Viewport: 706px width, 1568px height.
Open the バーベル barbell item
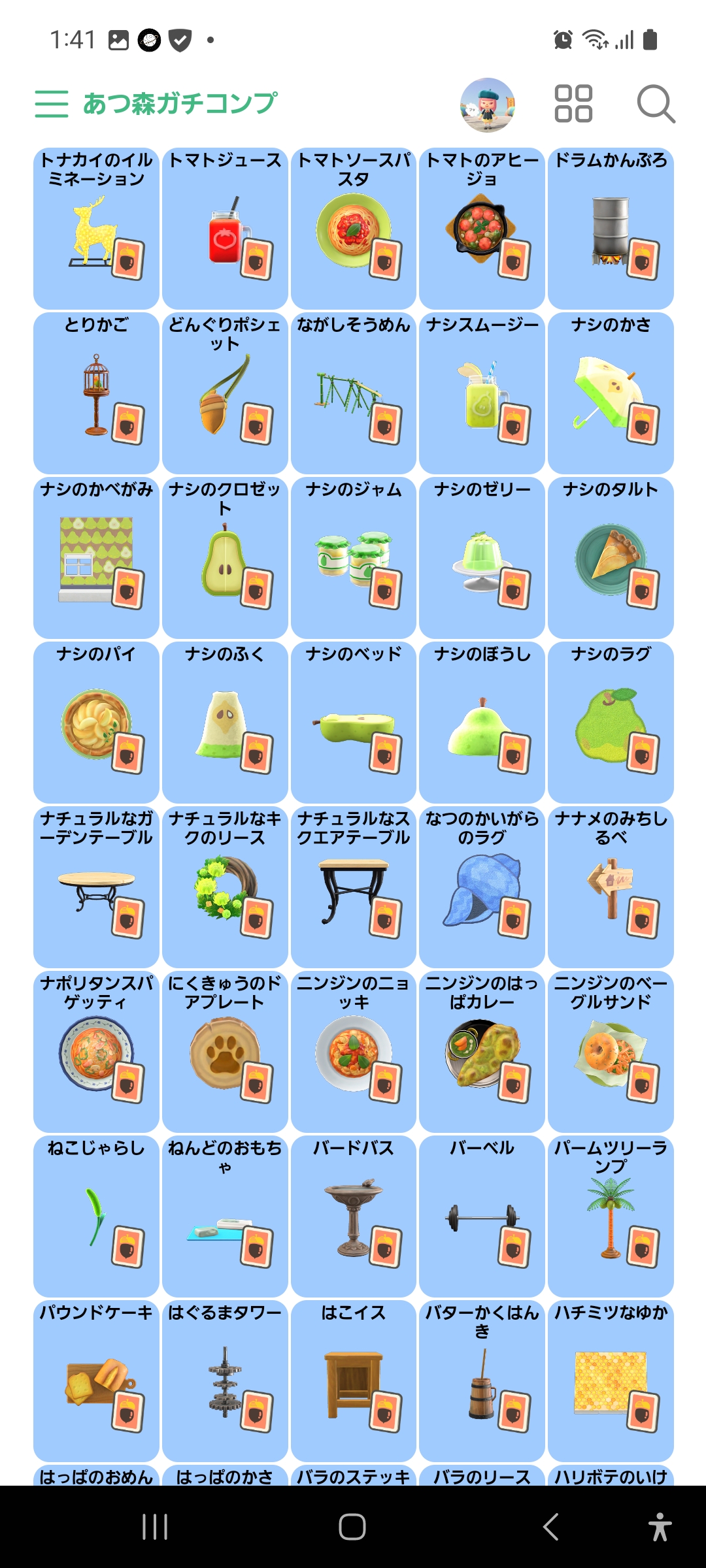(482, 1217)
